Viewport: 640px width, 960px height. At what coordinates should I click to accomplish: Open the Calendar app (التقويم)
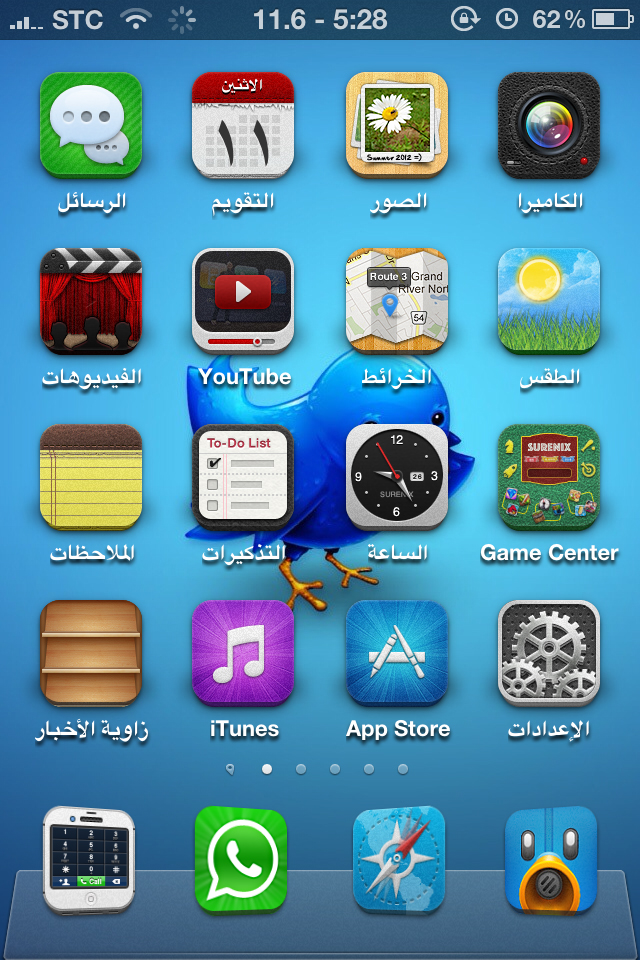[243, 125]
